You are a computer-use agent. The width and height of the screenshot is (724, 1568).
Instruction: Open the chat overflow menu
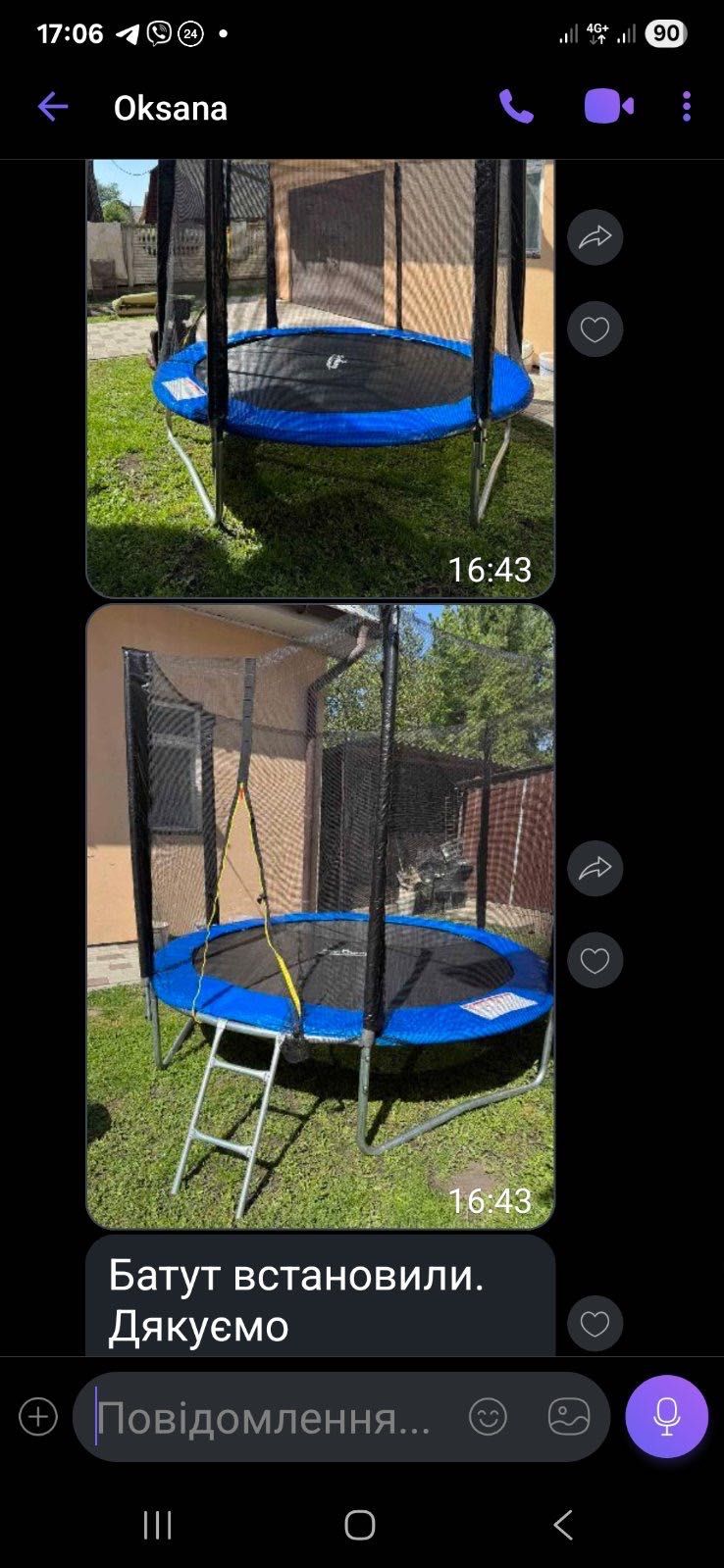coord(687,107)
